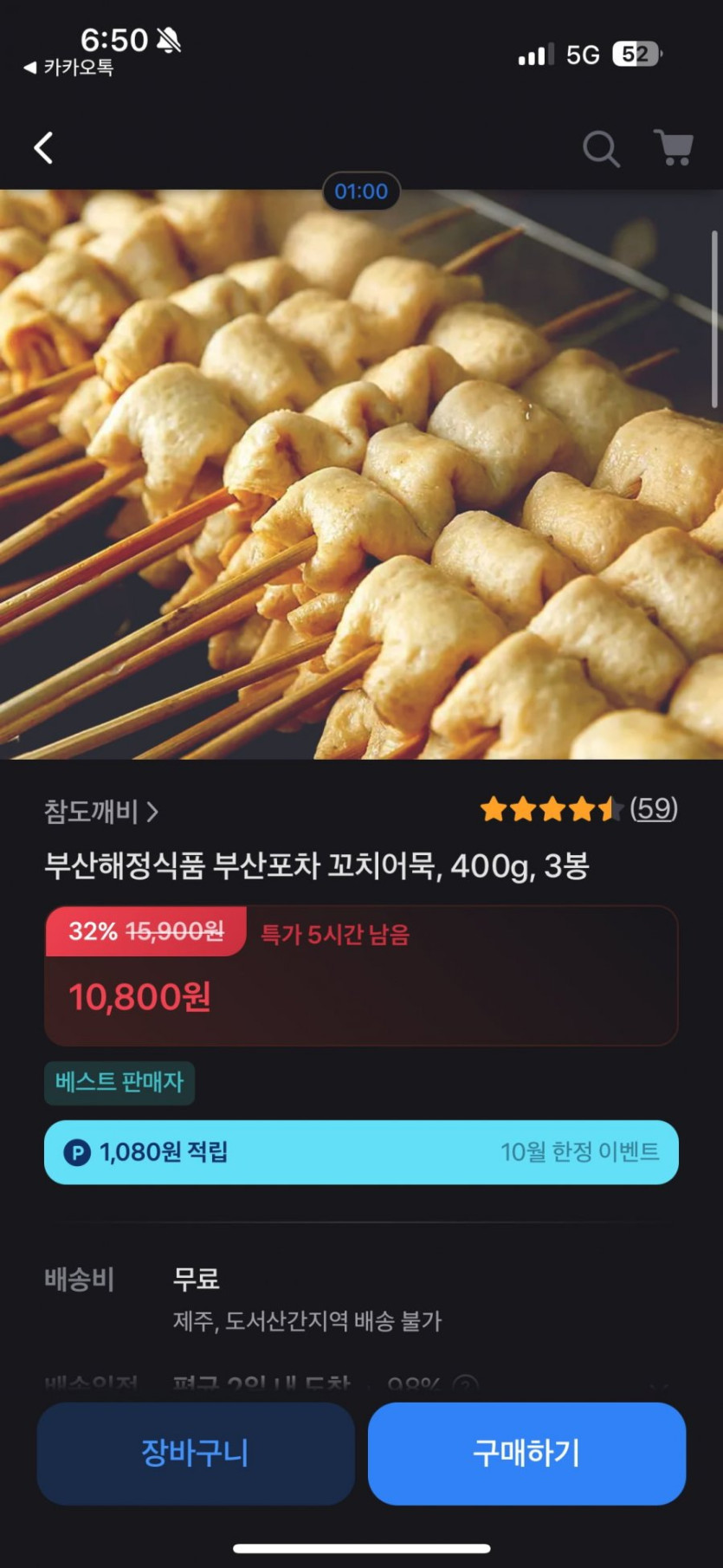Screen dimensions: 723x1568
Task: Go back to the previous page
Action: (43, 148)
